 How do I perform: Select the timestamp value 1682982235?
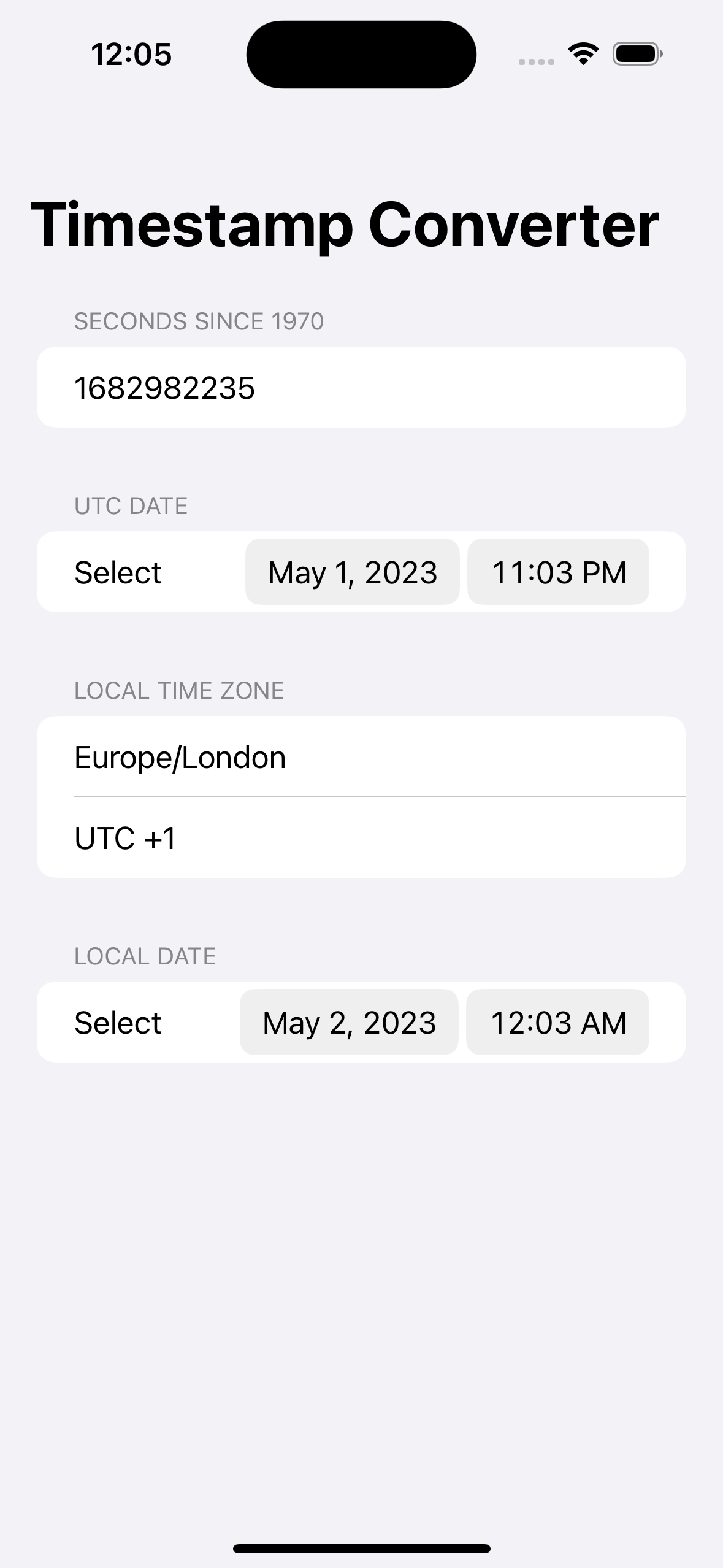166,386
